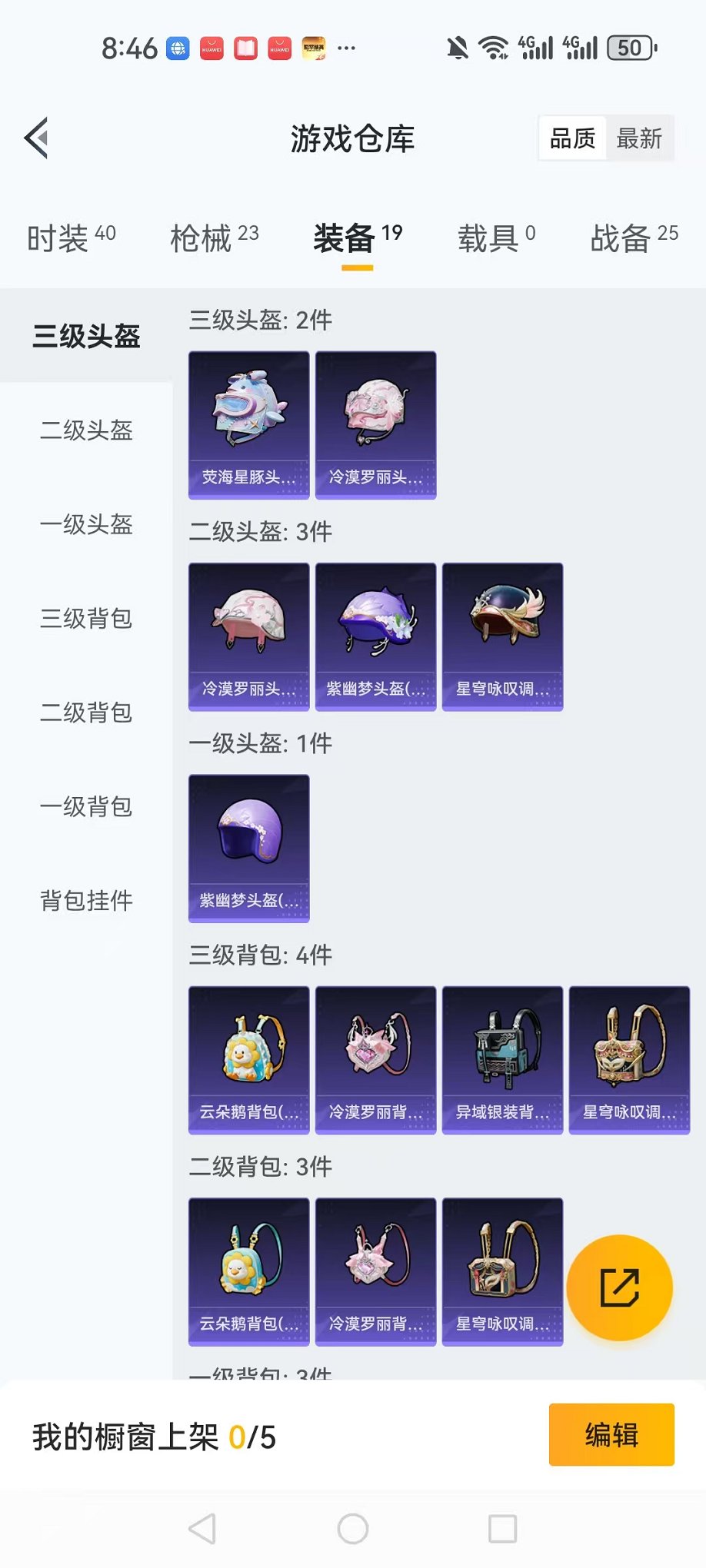Select the 异域银装背包 backpack icon
Viewport: 706px width, 1568px height.
coord(502,1059)
